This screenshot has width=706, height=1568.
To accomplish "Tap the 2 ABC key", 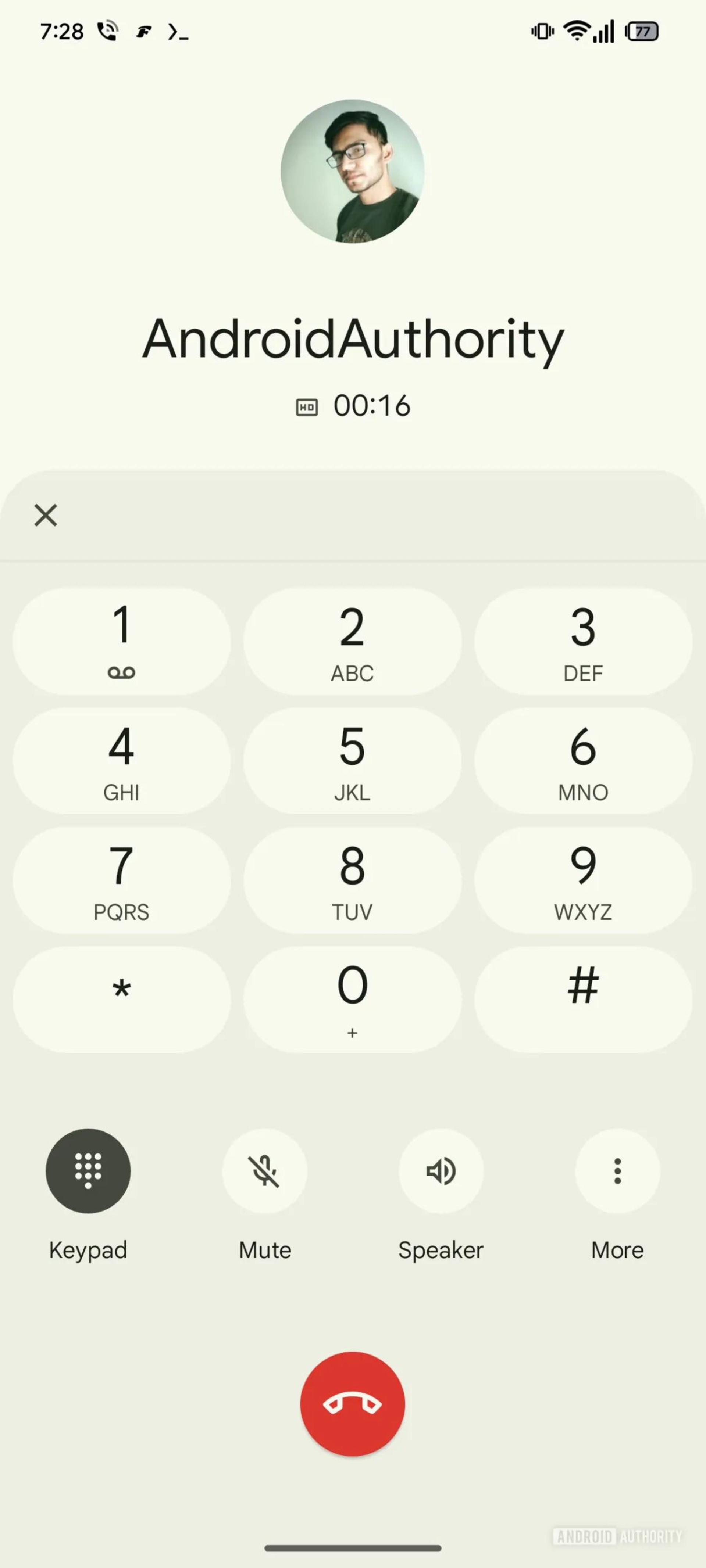I will click(352, 641).
